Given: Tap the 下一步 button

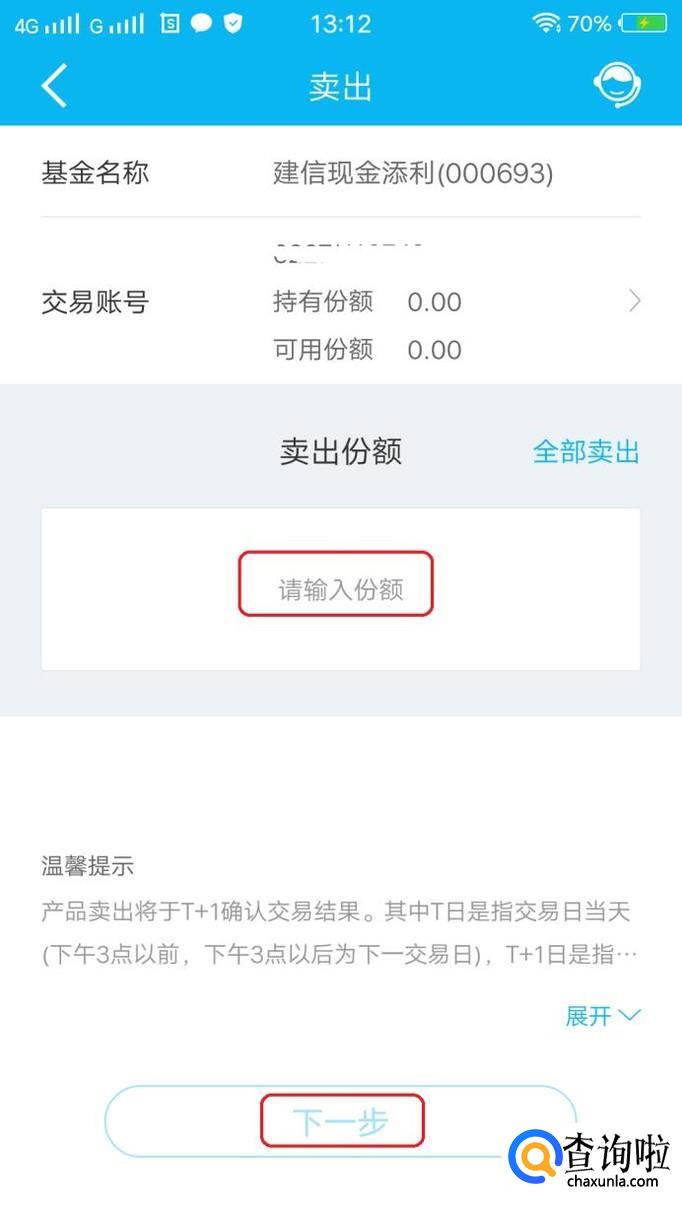Looking at the screenshot, I should [x=341, y=1122].
